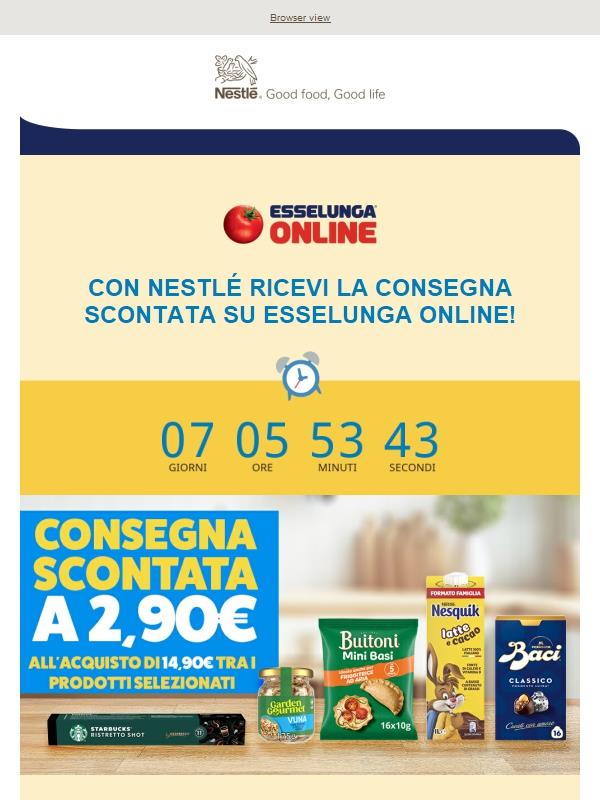Open the Browser view link
The height and width of the screenshot is (800, 600).
pyautogui.click(x=300, y=18)
